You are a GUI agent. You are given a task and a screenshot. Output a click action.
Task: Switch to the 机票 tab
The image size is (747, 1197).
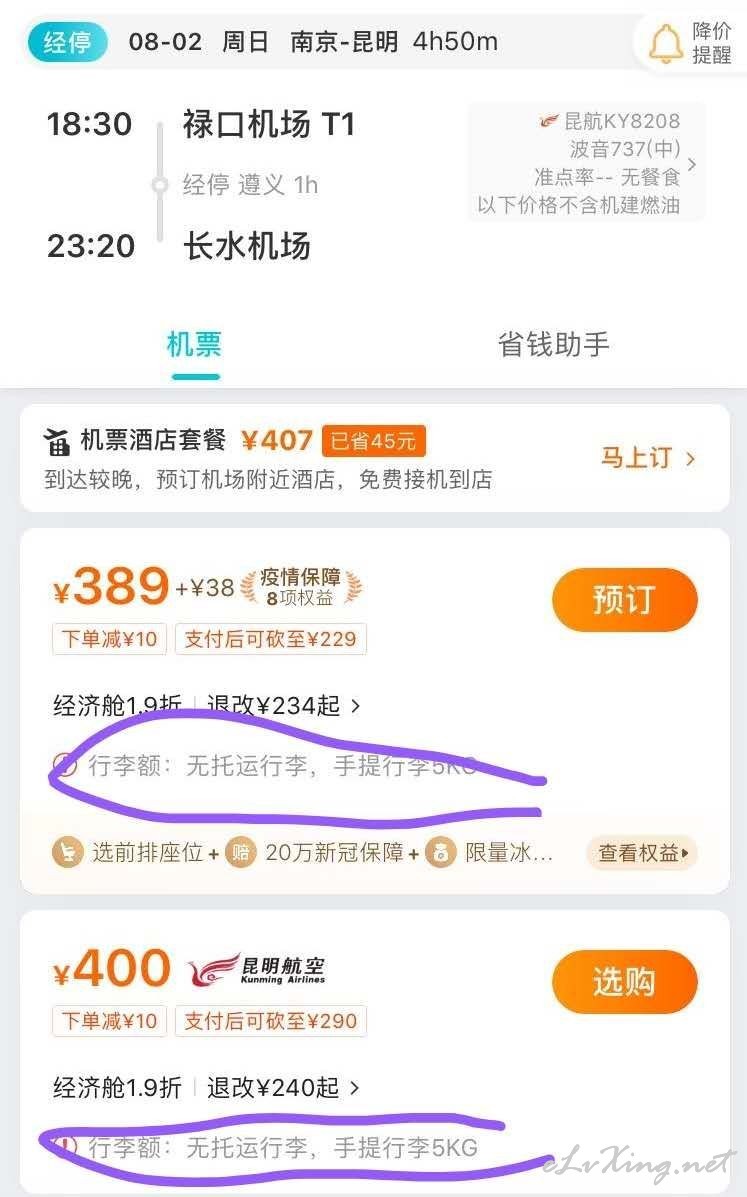195,345
